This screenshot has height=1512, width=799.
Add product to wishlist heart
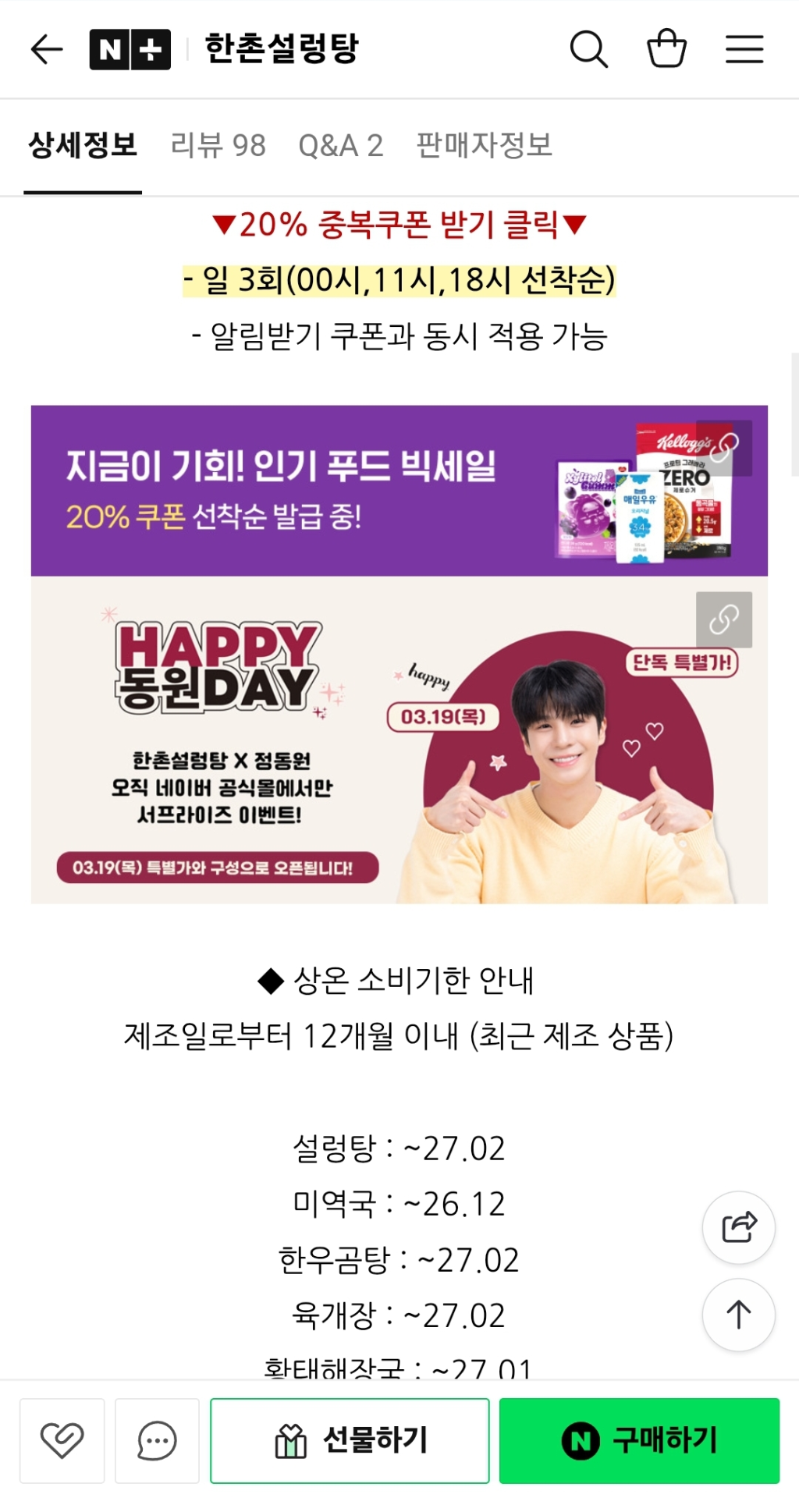tap(62, 1440)
